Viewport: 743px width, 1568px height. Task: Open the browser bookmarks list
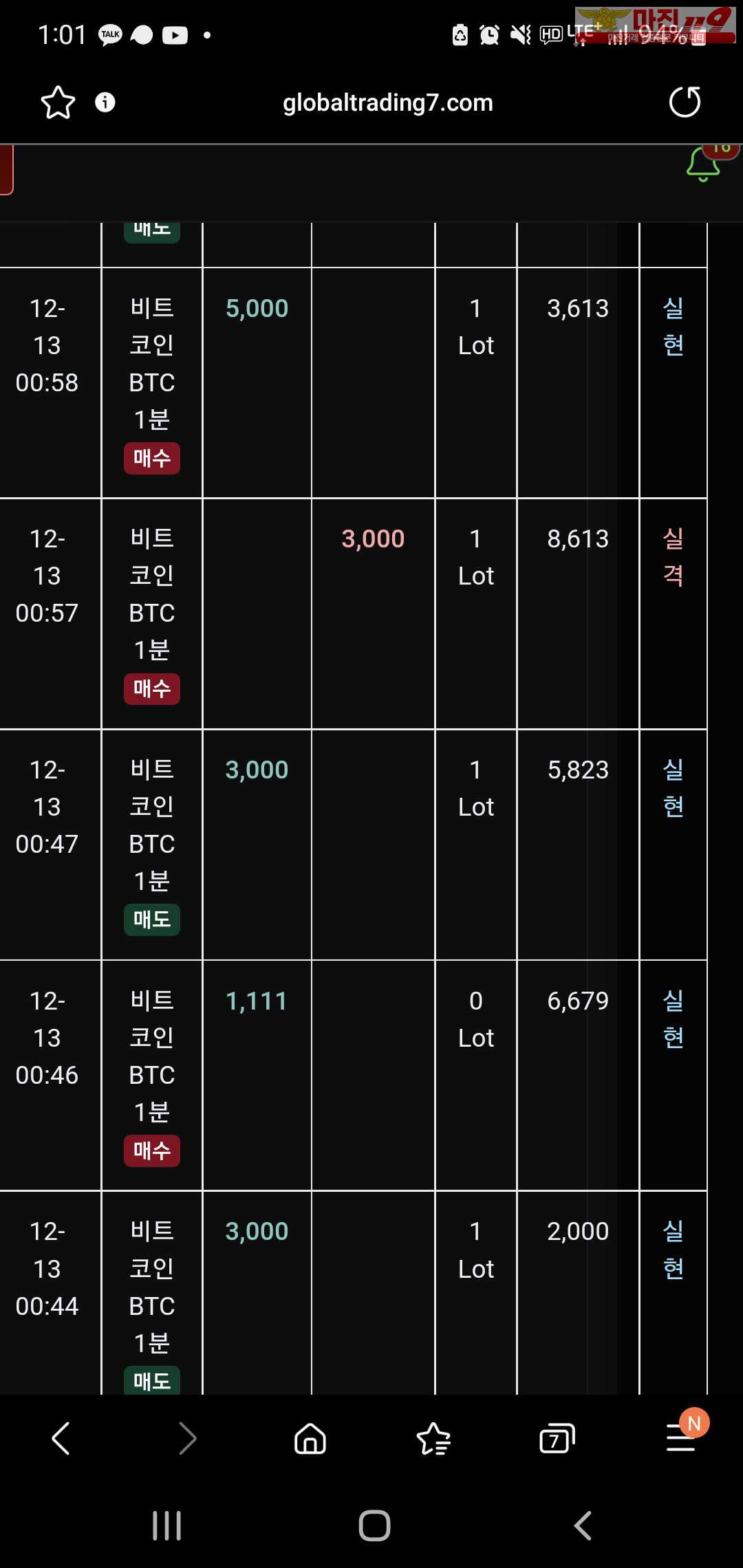click(433, 1438)
